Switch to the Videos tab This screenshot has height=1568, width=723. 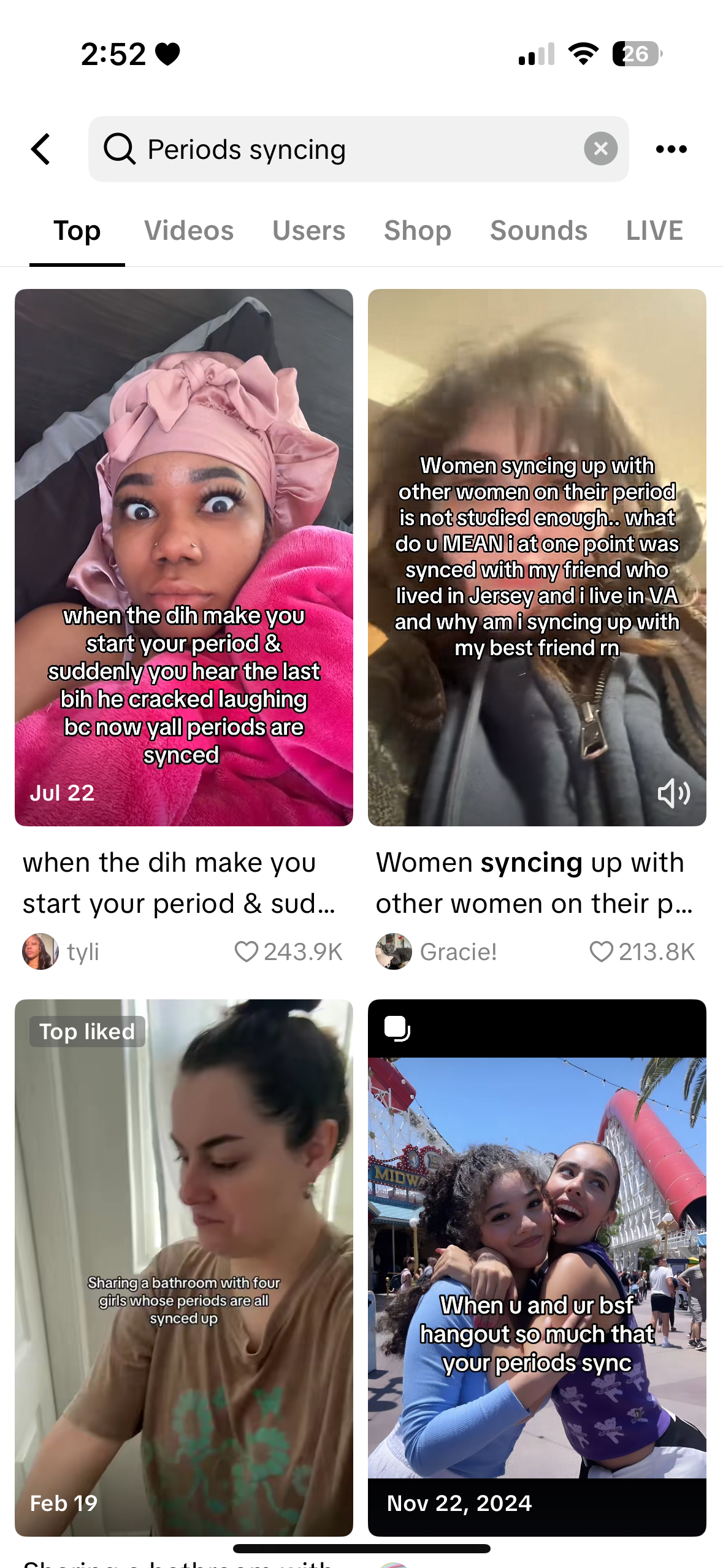(x=189, y=231)
